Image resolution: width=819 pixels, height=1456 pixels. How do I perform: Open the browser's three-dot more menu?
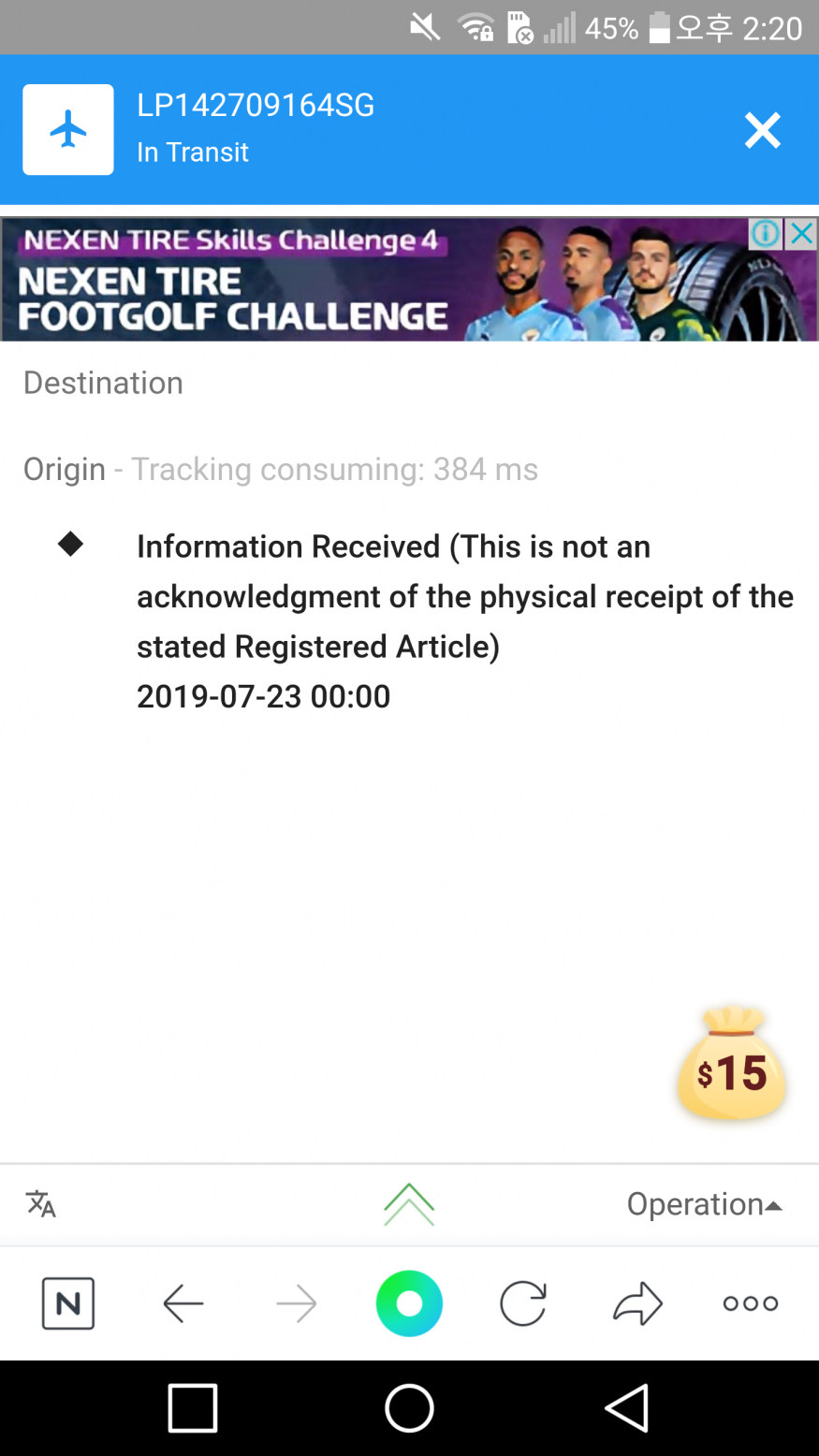point(751,1303)
